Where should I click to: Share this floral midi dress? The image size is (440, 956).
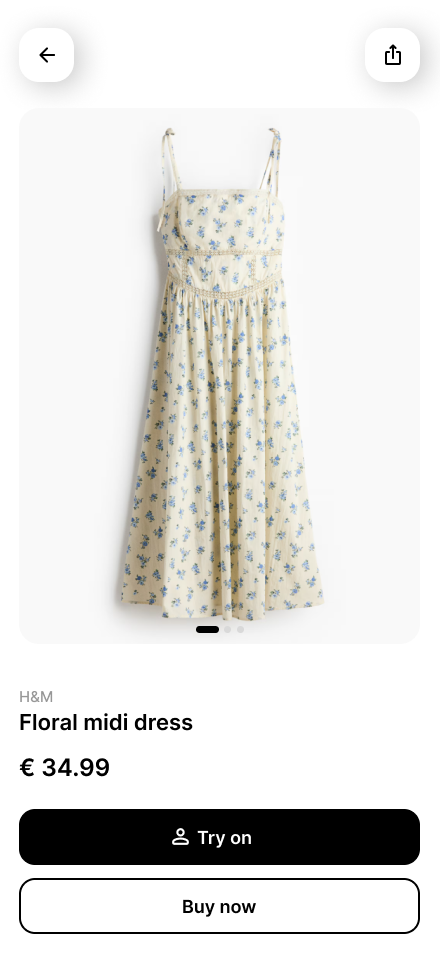point(392,55)
